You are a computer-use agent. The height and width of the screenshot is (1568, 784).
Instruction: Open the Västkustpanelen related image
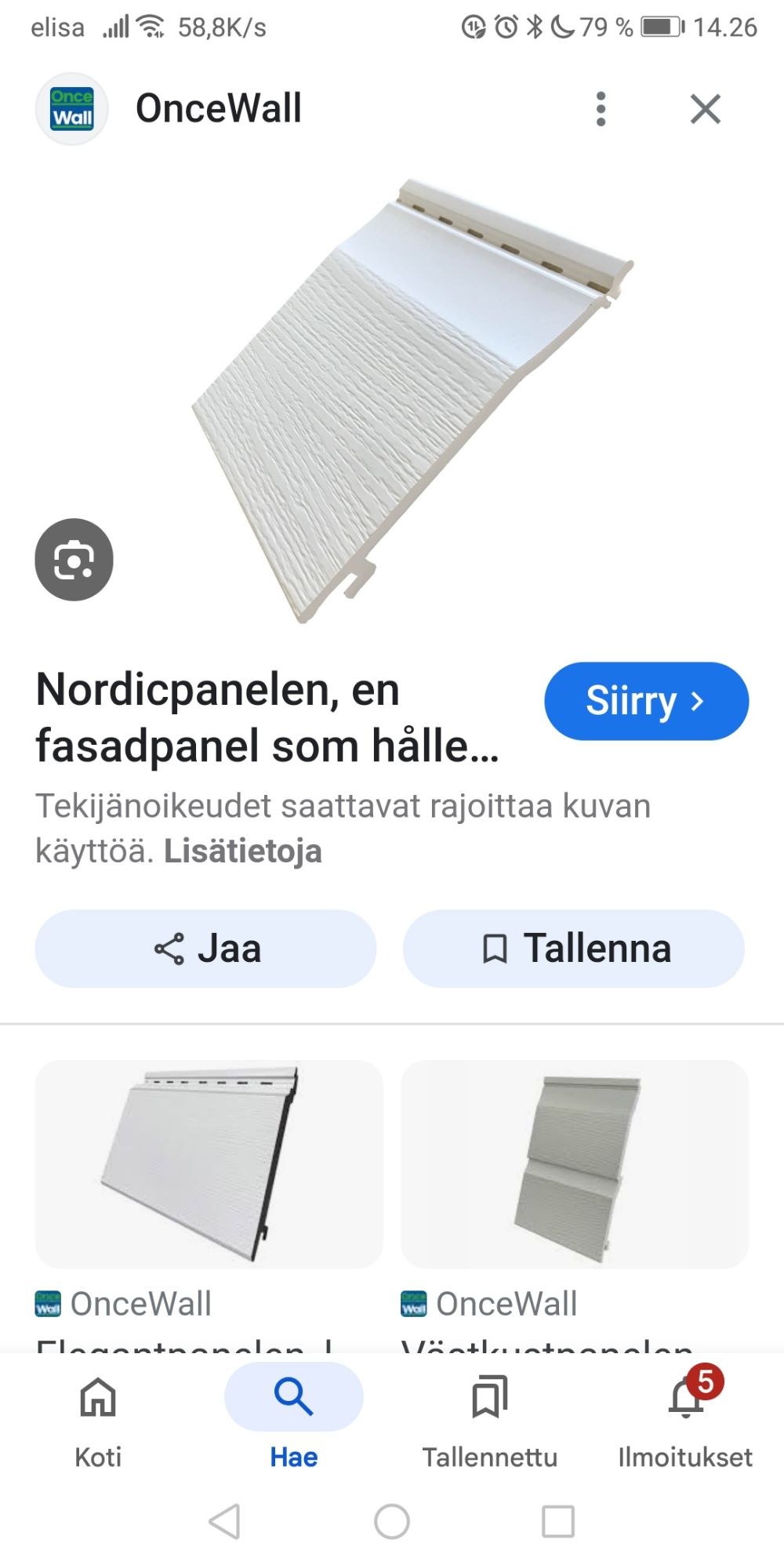575,1165
